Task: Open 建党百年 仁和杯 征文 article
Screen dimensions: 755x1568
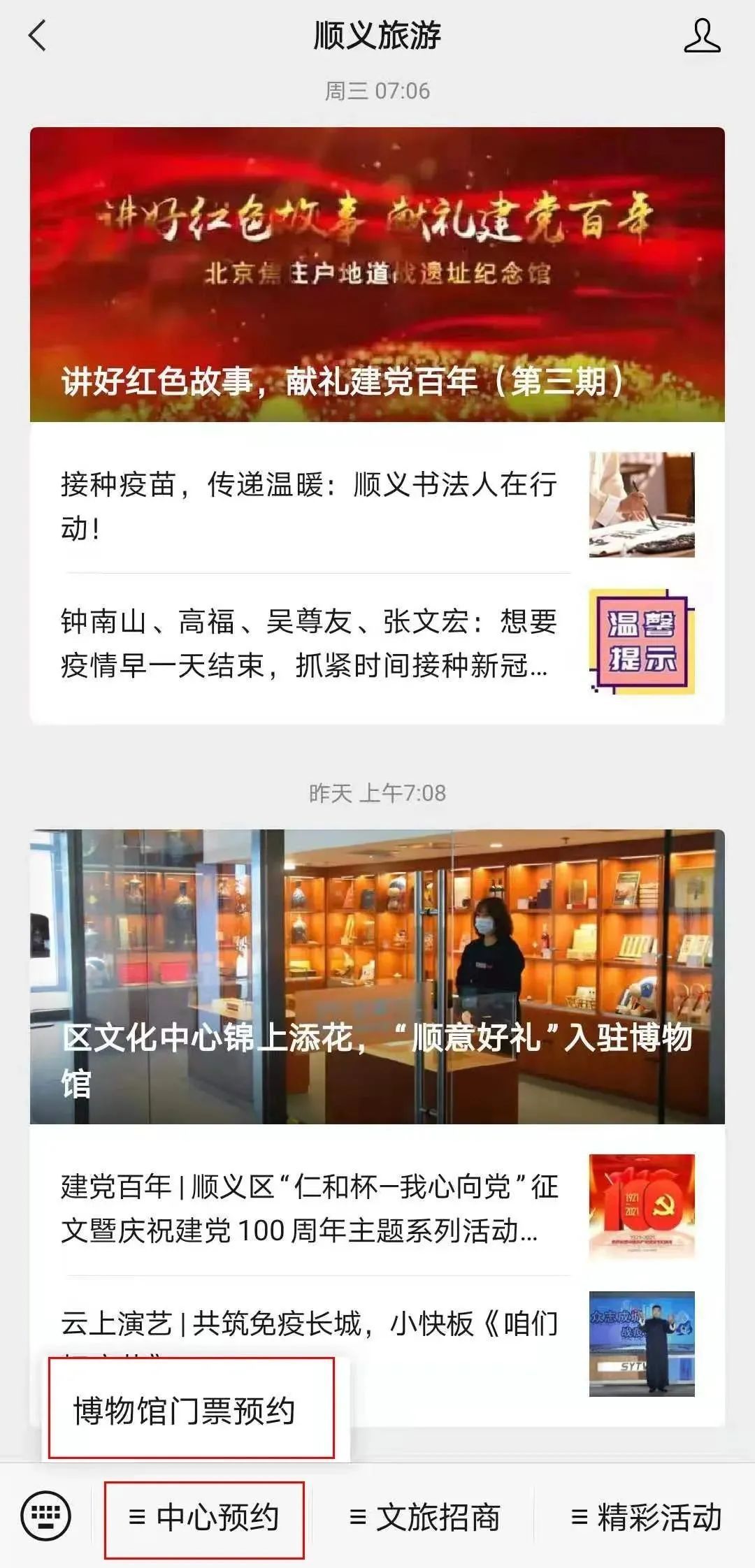Action: 308,1207
